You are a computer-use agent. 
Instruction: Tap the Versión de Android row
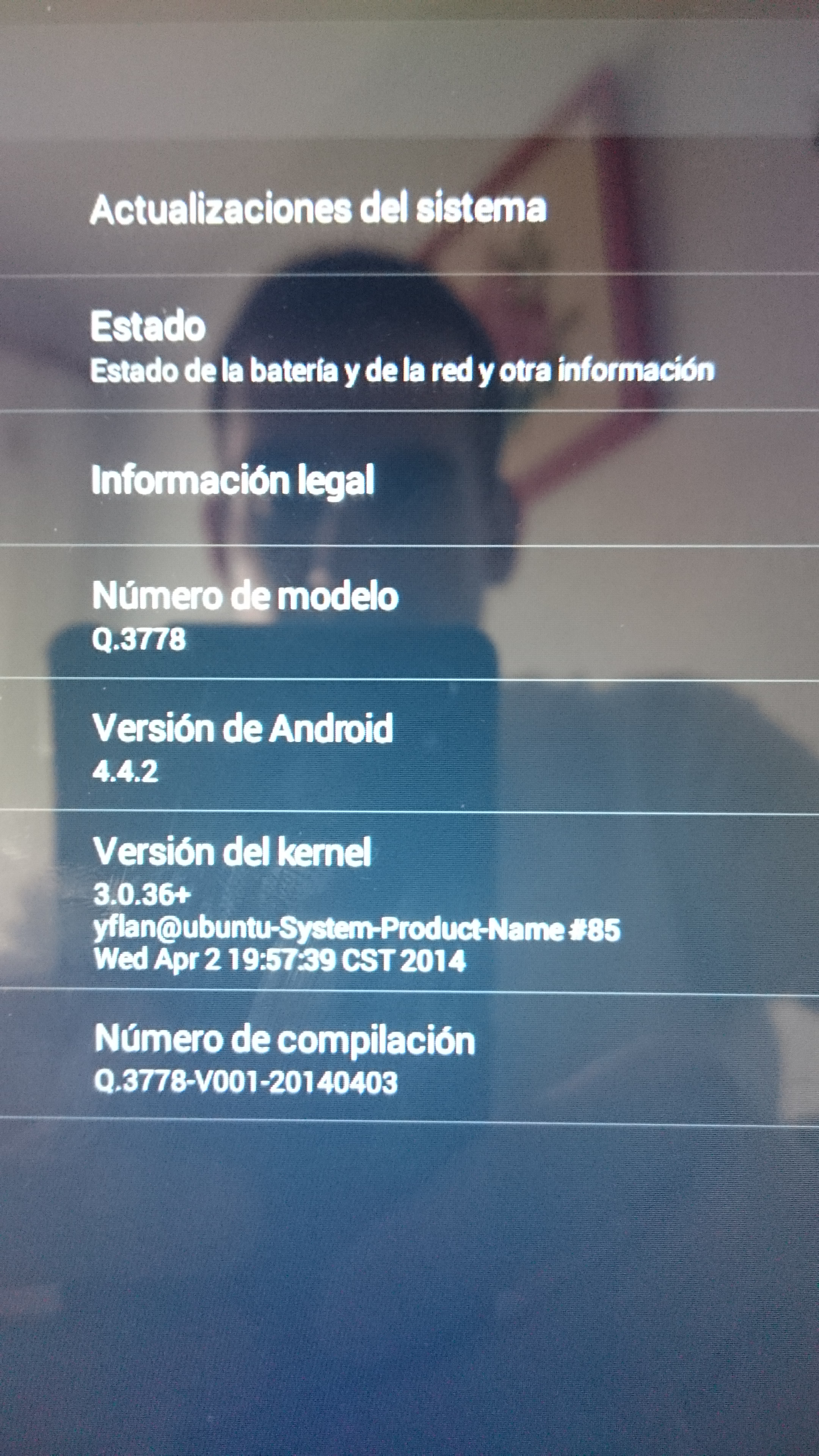point(242,746)
